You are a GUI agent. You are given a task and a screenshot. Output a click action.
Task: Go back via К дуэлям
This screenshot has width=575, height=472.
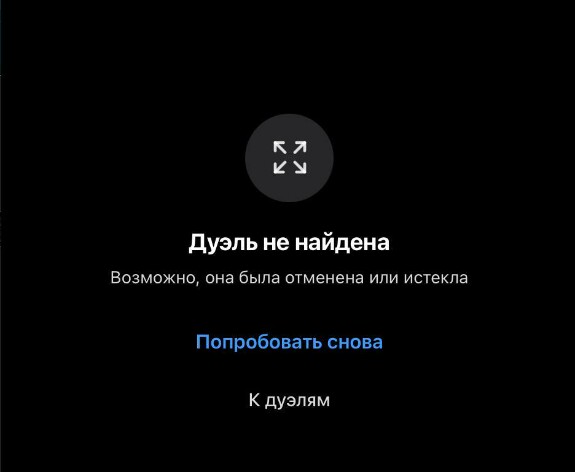pos(289,400)
